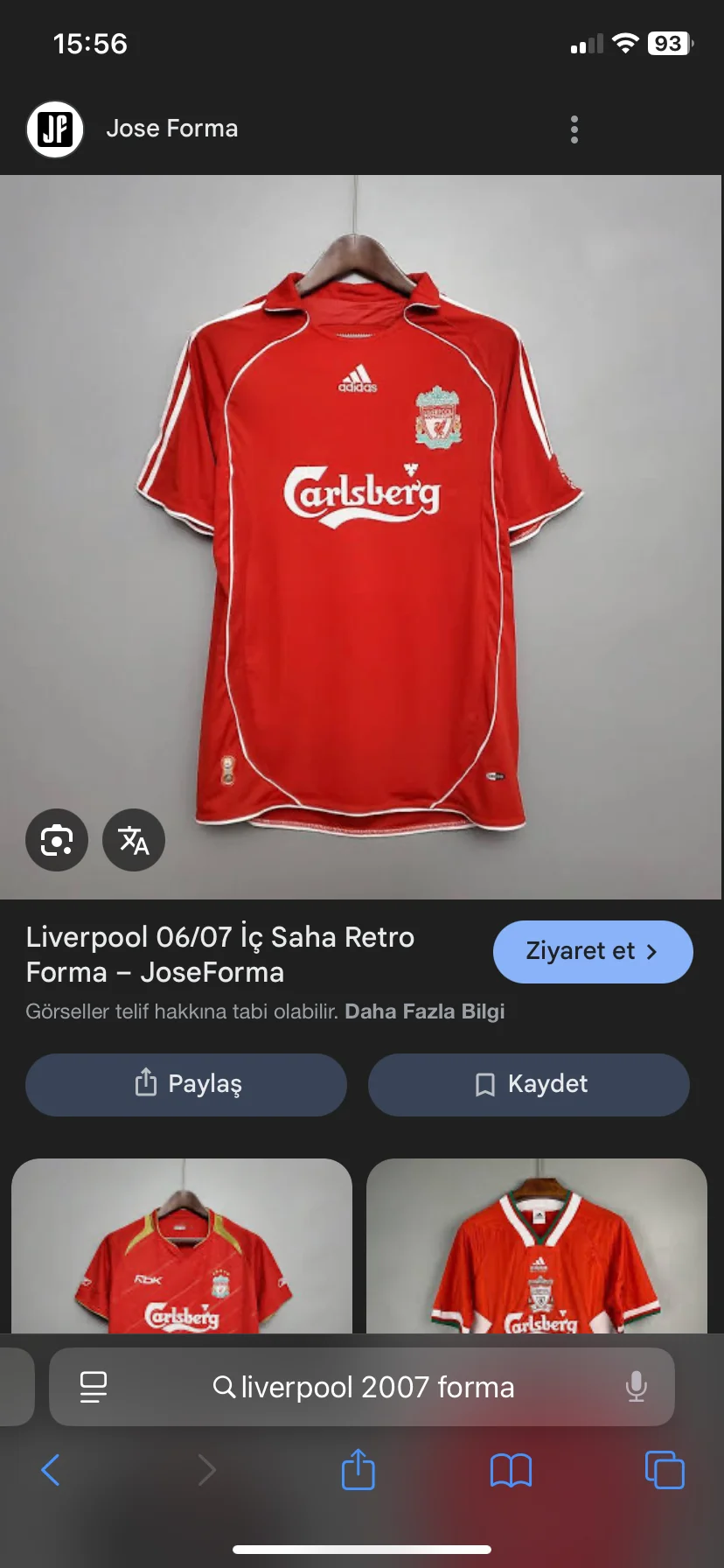Open Safari bookmarks
Screen dimensions: 724x1568
click(x=511, y=1470)
